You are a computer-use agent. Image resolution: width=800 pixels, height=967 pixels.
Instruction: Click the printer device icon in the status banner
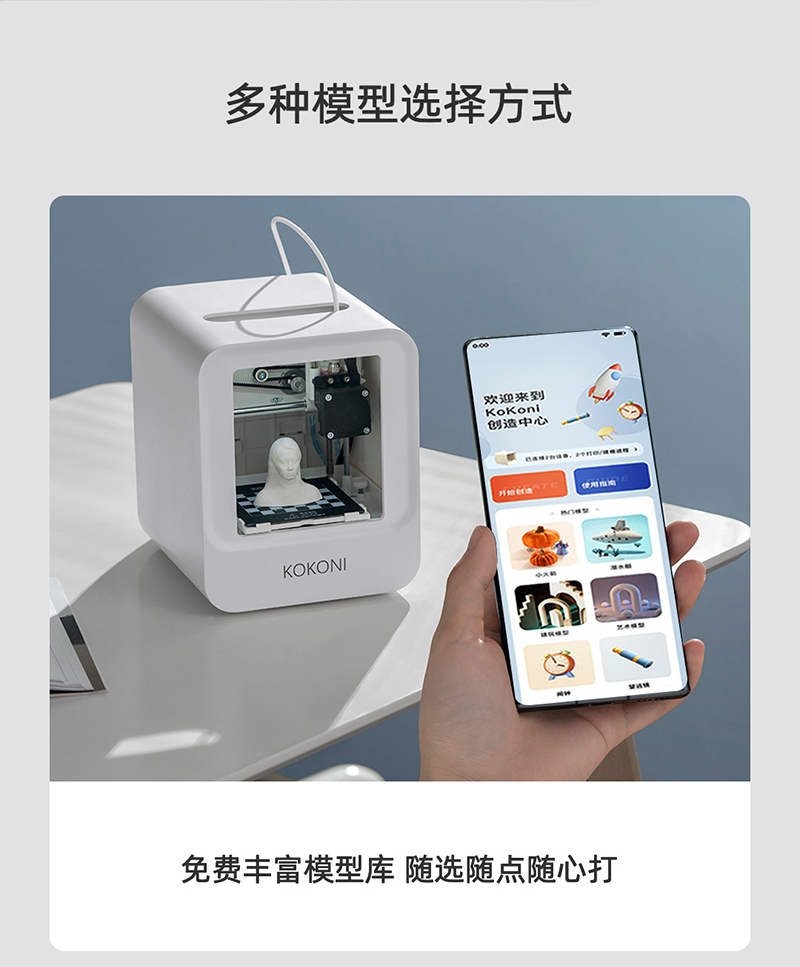[x=507, y=457]
